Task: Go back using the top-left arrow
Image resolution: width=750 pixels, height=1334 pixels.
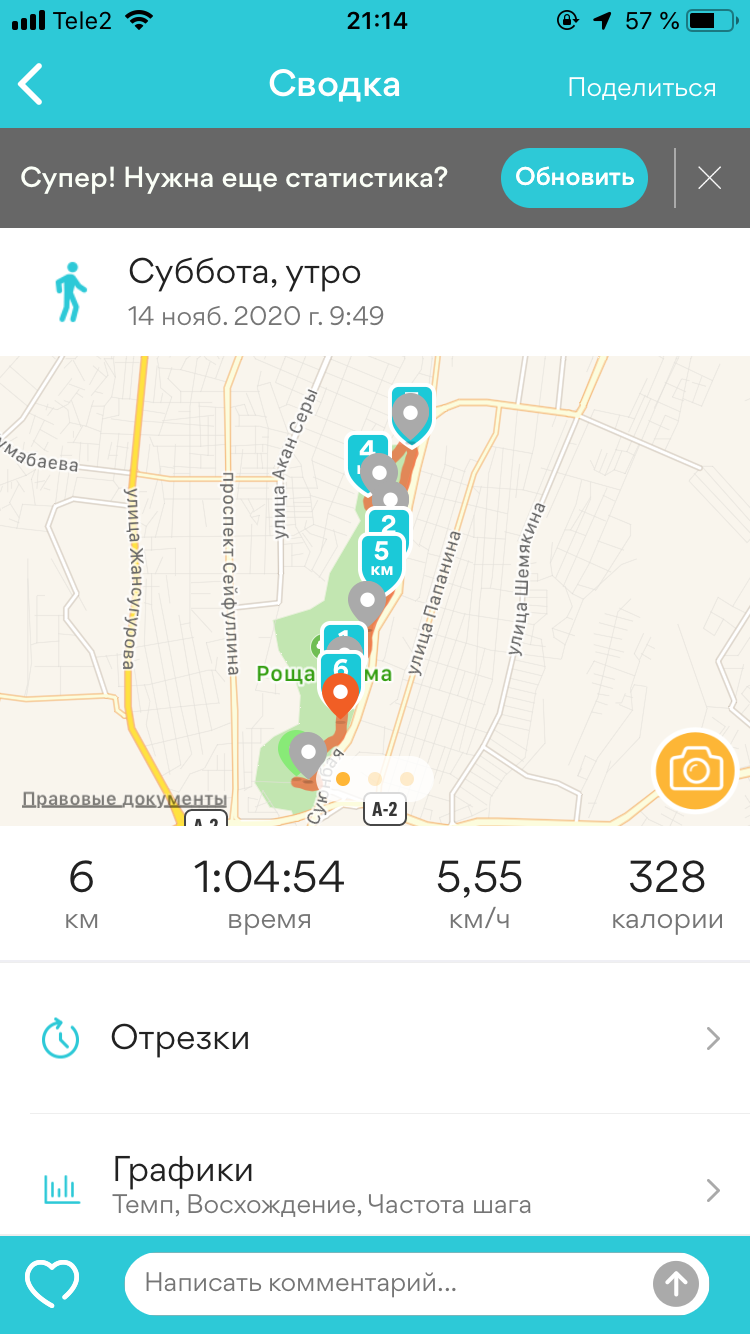Action: coord(32,85)
